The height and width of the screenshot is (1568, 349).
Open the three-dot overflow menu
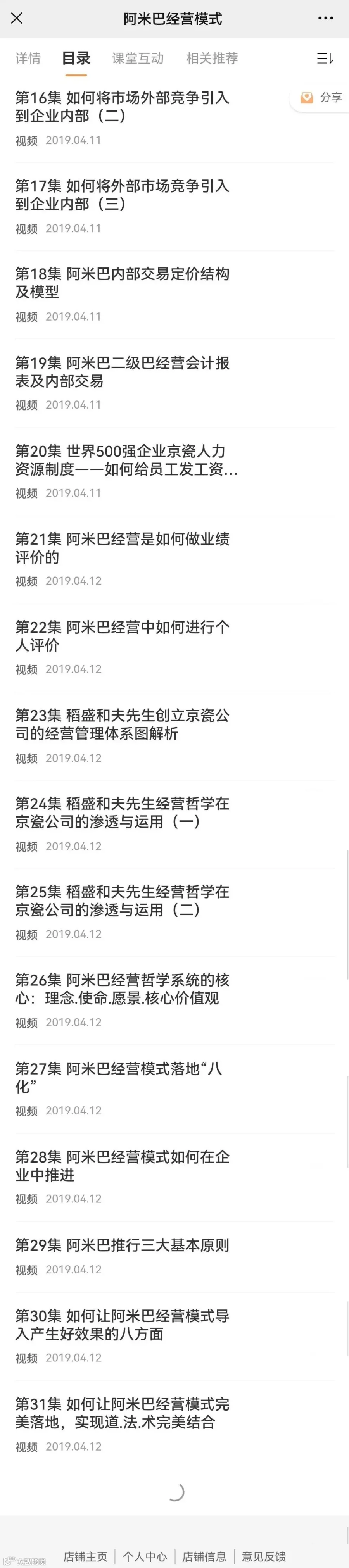coord(326,18)
